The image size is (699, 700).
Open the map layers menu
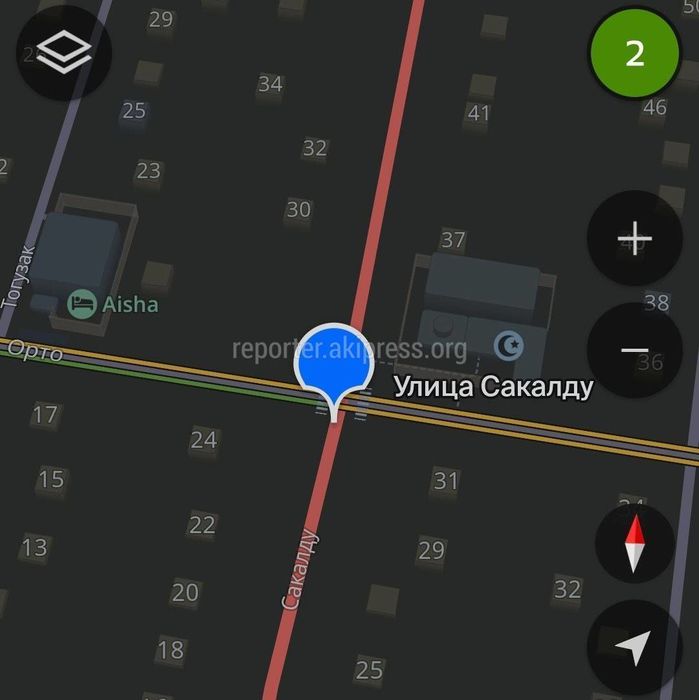tap(64, 52)
